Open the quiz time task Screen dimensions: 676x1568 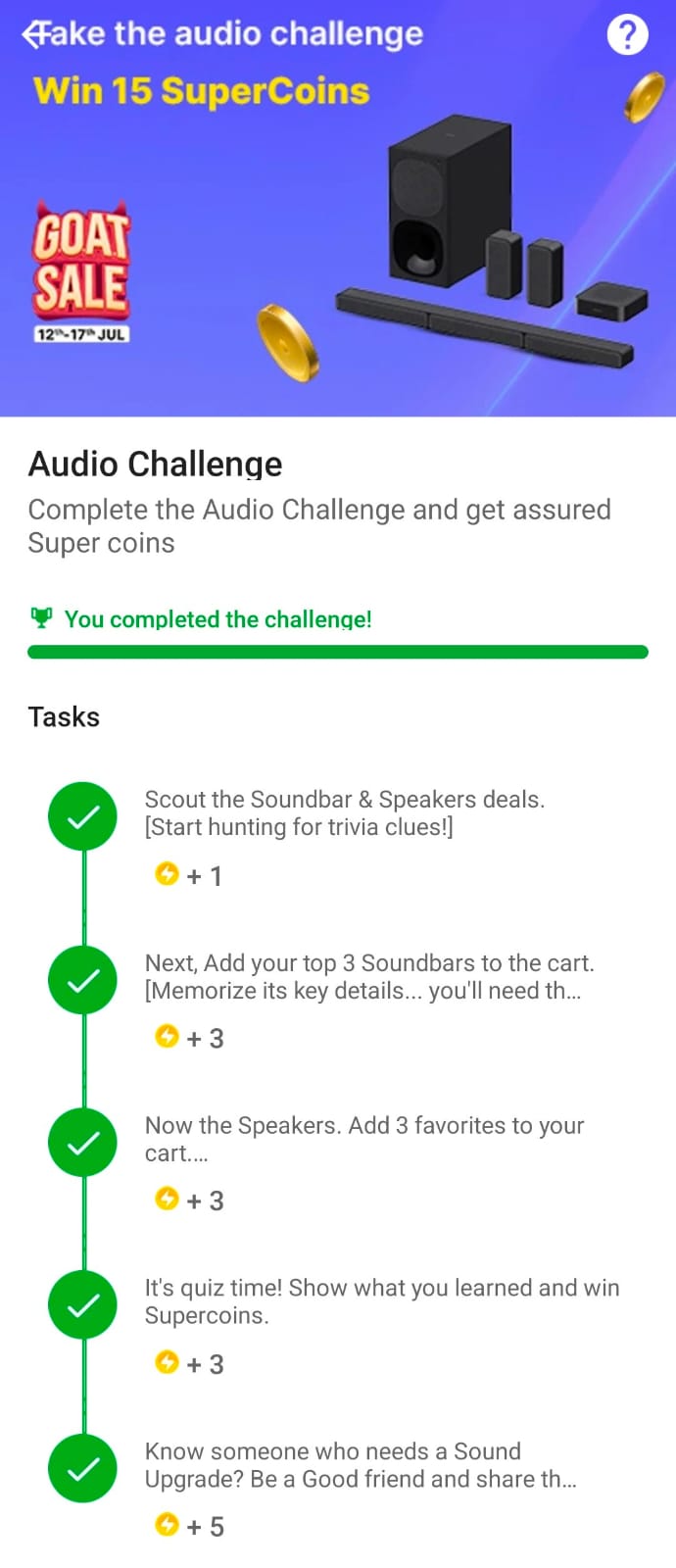[381, 1301]
